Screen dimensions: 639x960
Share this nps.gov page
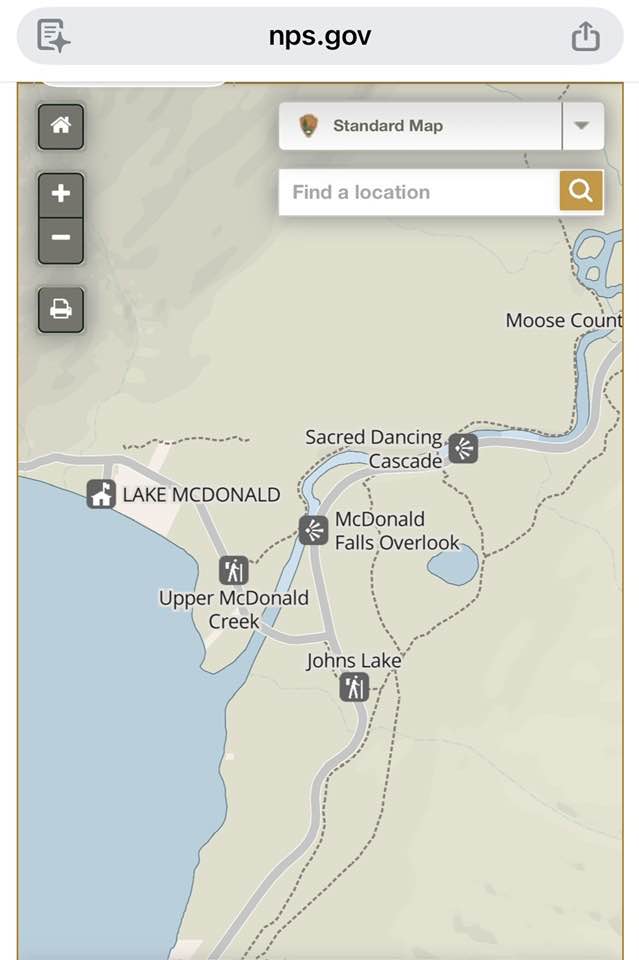[x=585, y=37]
